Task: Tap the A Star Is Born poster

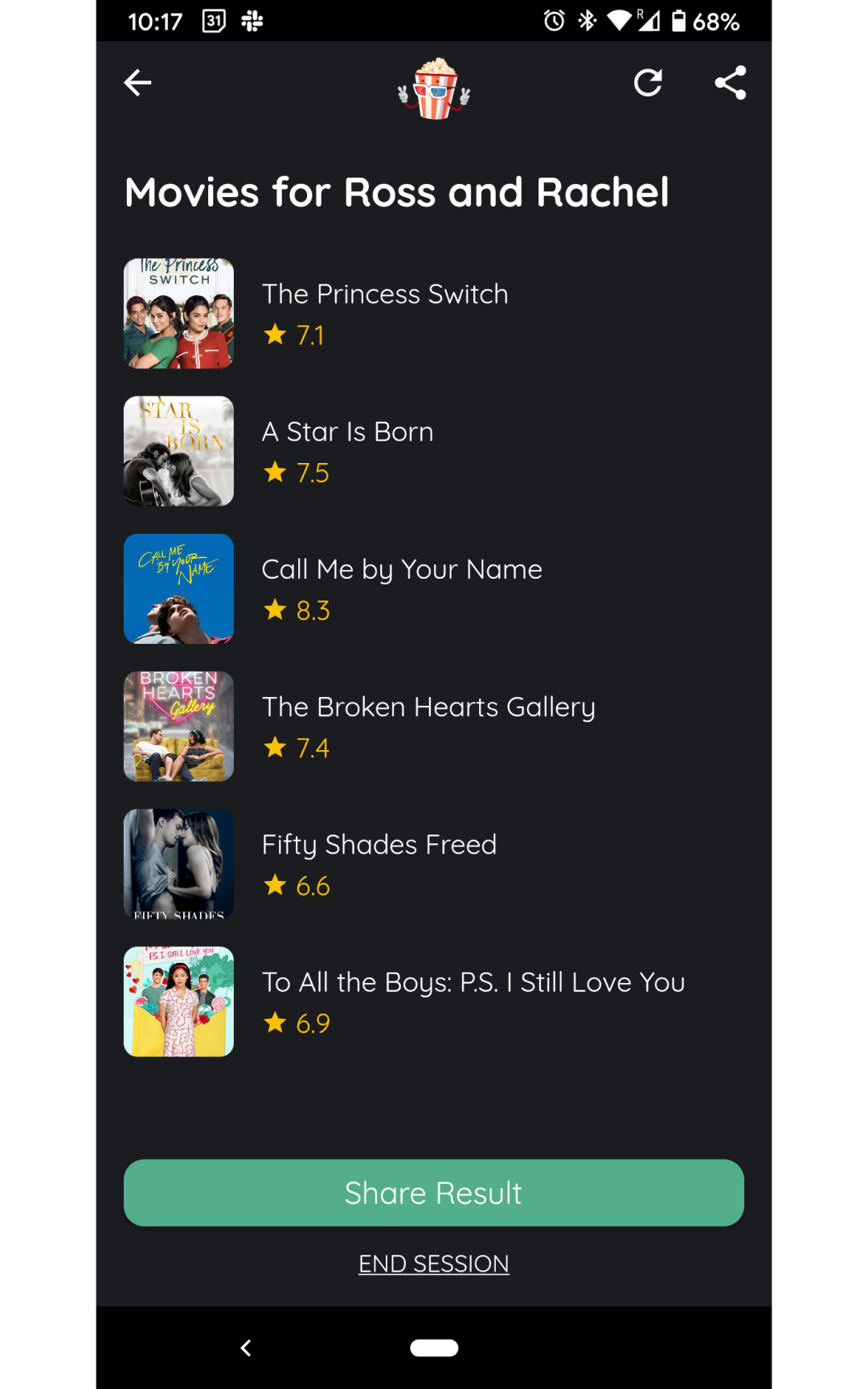Action: click(x=178, y=450)
